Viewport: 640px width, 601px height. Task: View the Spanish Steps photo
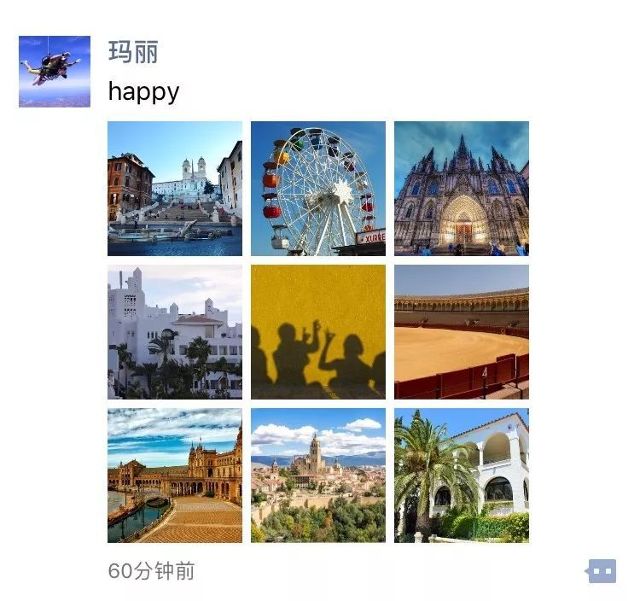tap(175, 188)
